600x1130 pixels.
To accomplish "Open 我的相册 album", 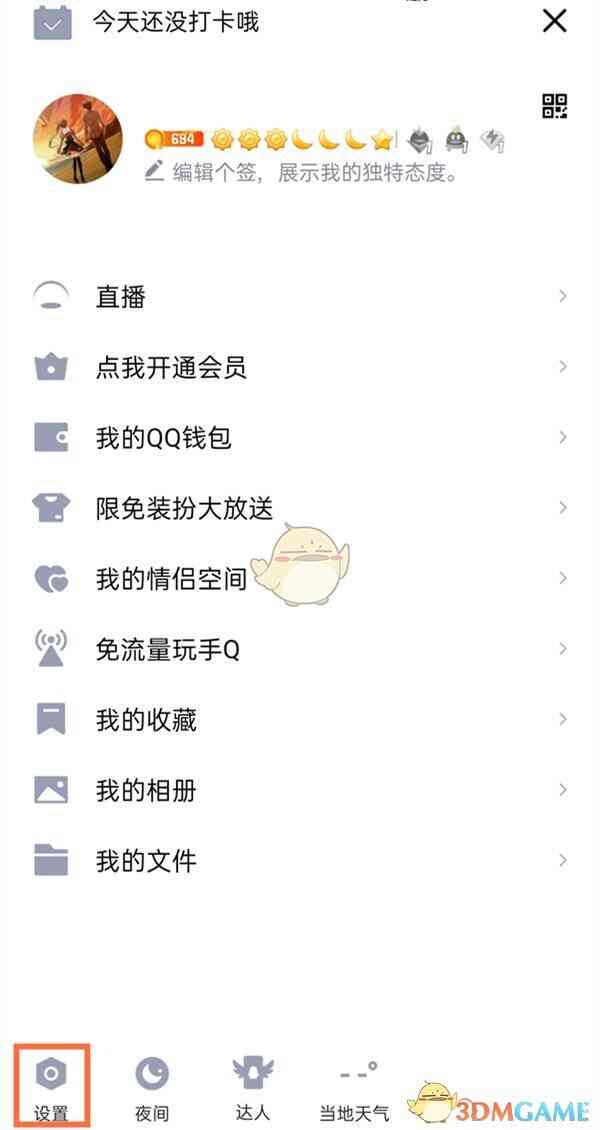I will tap(146, 791).
